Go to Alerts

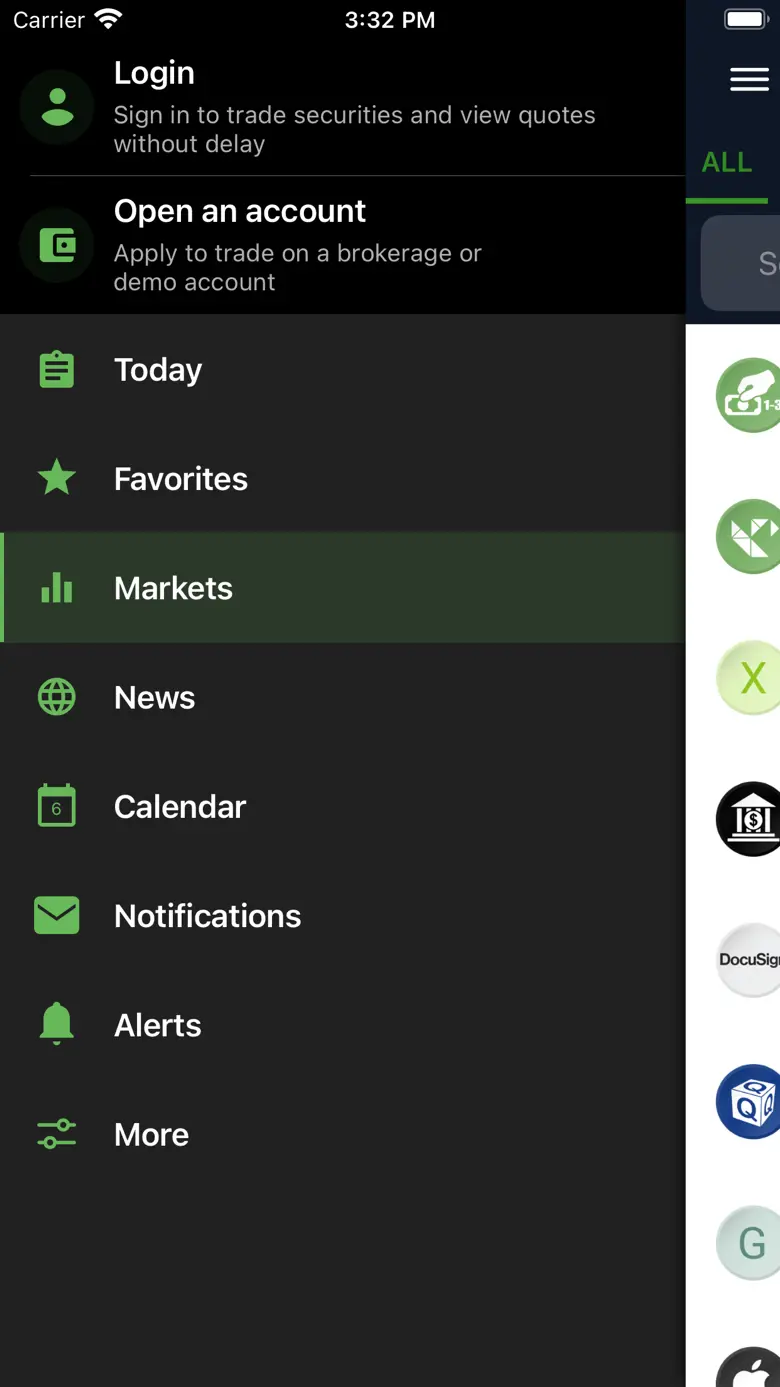(343, 1025)
